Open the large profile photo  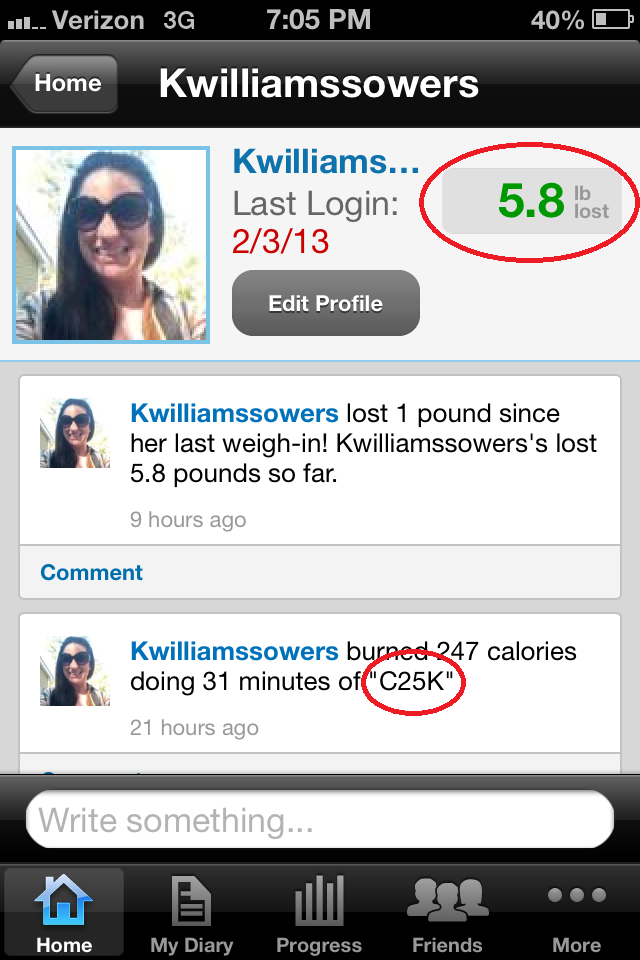(110, 244)
